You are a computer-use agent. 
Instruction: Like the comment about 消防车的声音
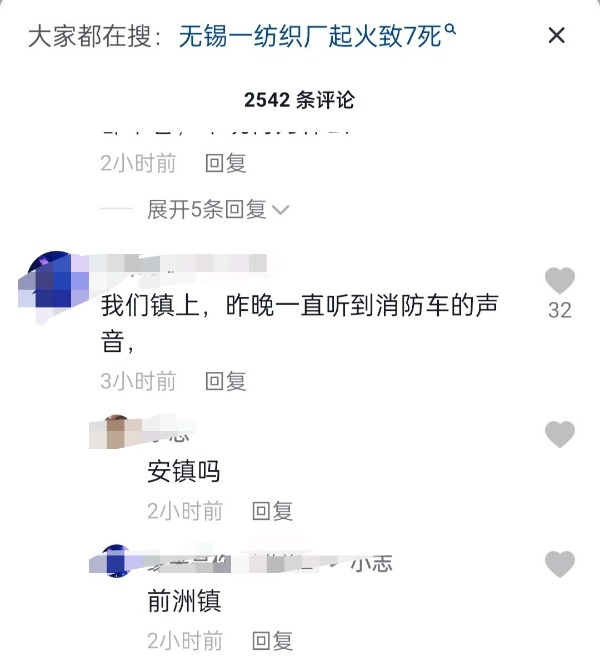[560, 281]
